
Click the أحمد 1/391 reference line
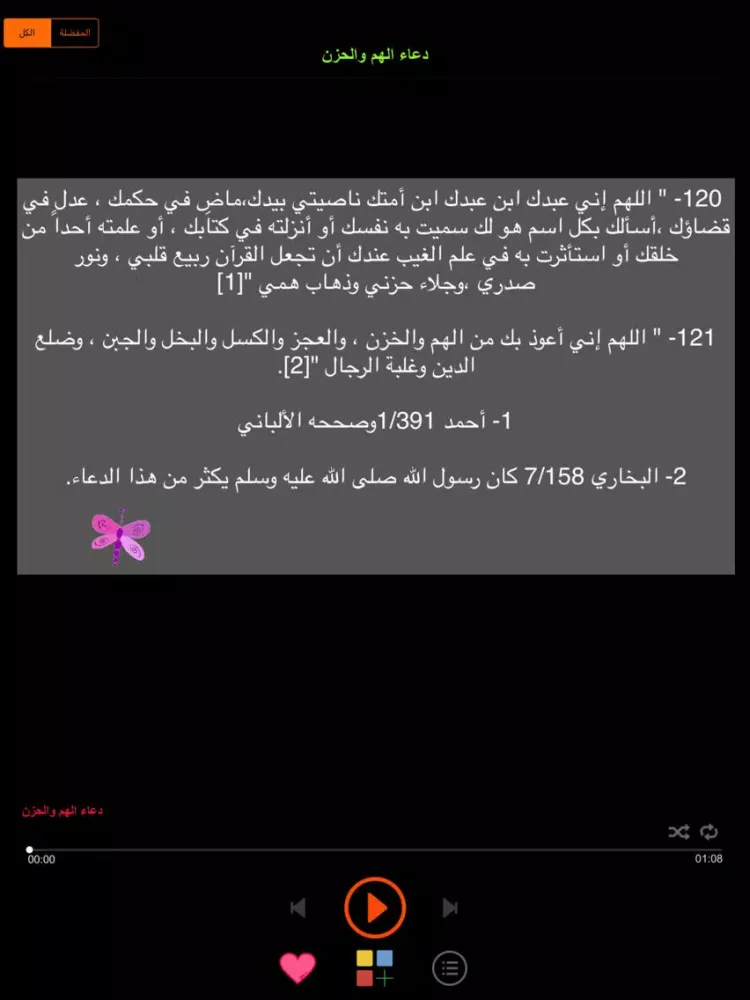tap(375, 420)
